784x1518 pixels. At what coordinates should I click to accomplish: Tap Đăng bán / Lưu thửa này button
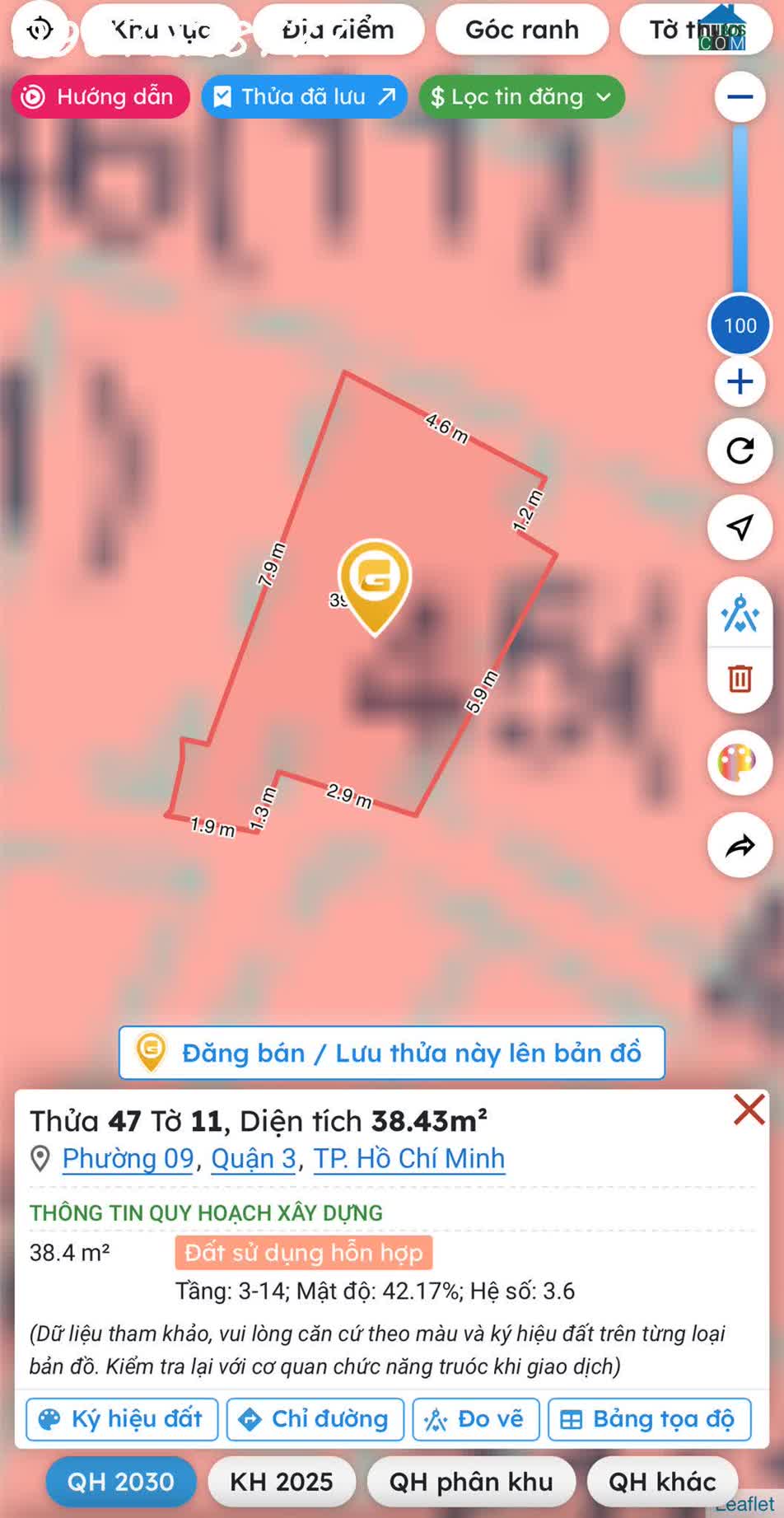[392, 1053]
